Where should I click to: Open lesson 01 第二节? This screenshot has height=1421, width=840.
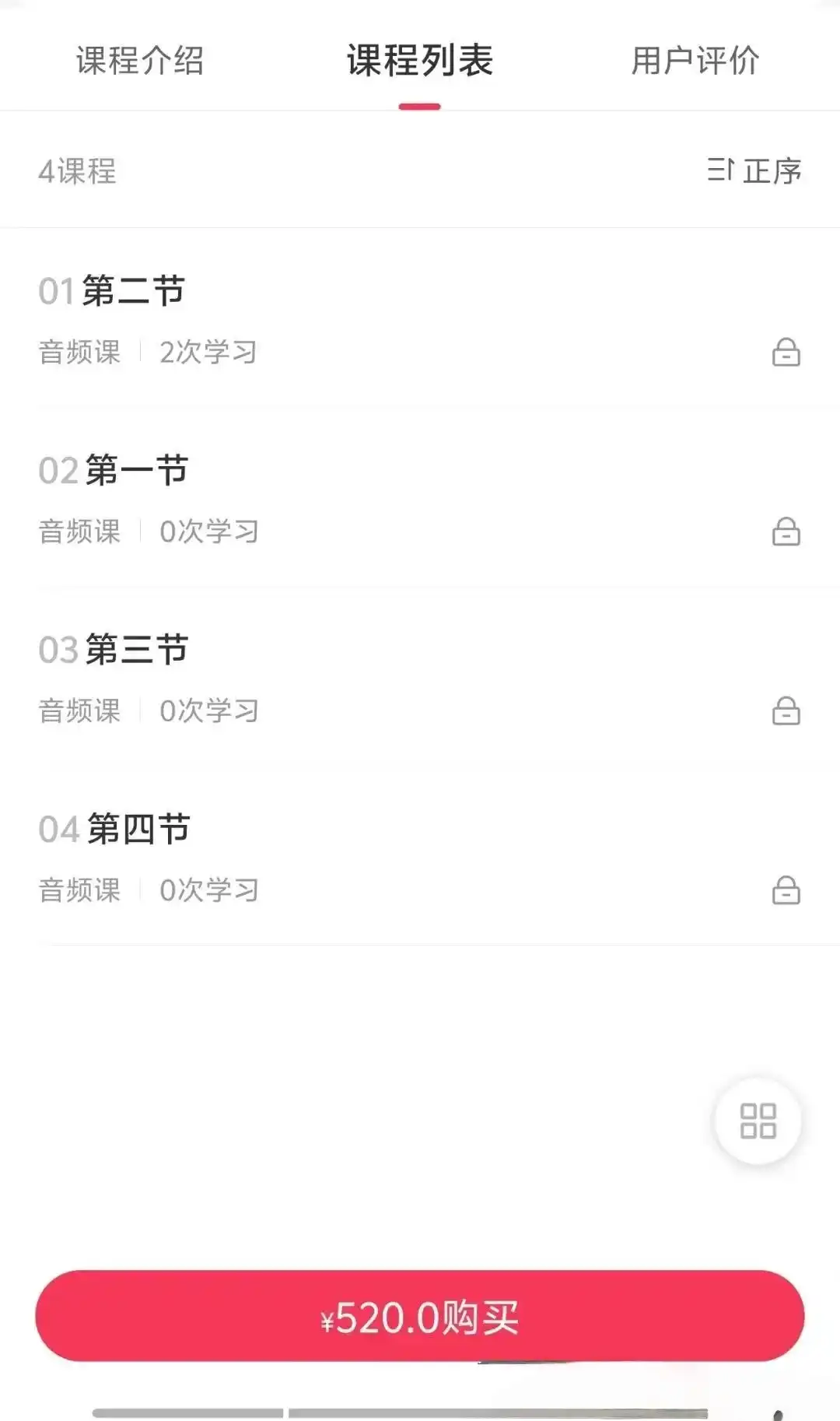coord(420,319)
